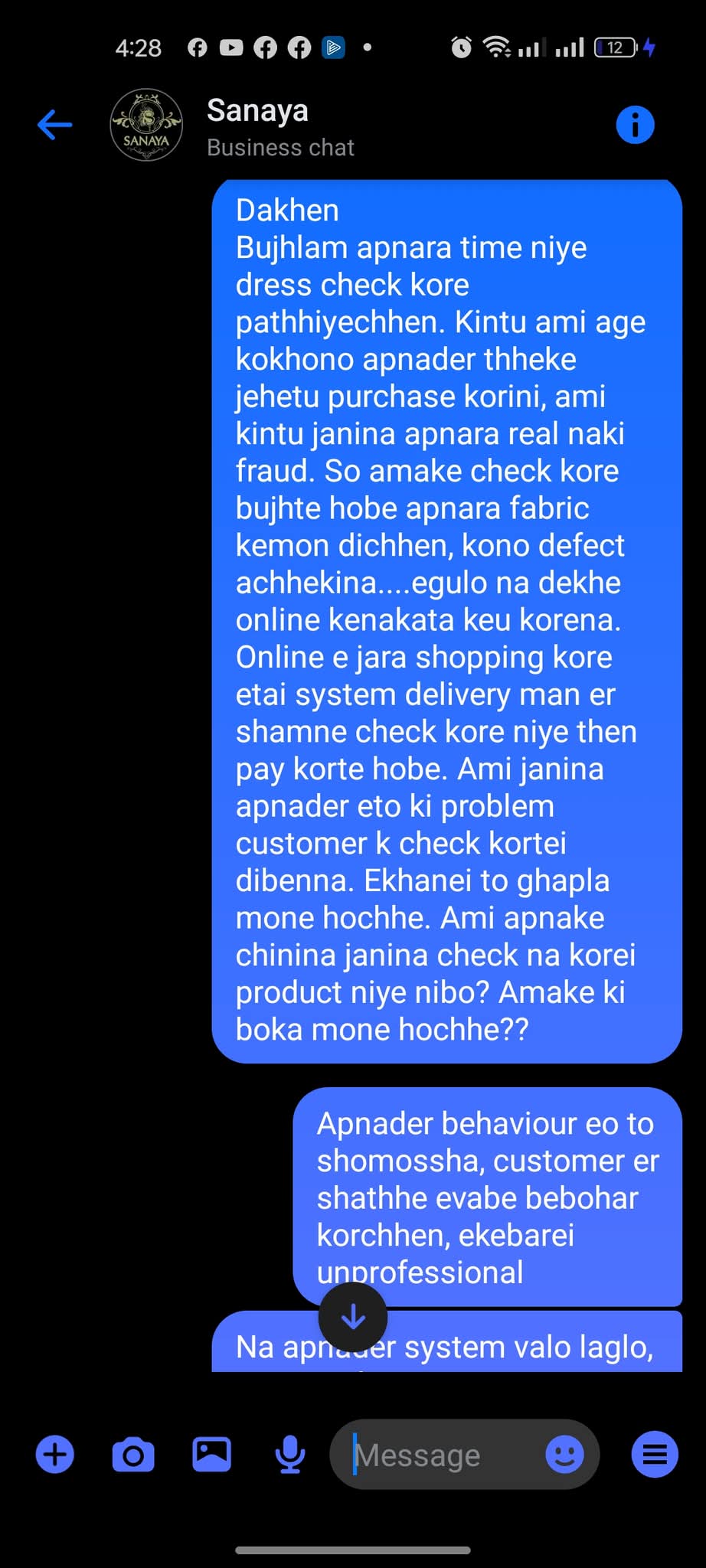This screenshot has height=1568, width=706.
Task: Open the photo gallery picker
Action: (211, 1454)
